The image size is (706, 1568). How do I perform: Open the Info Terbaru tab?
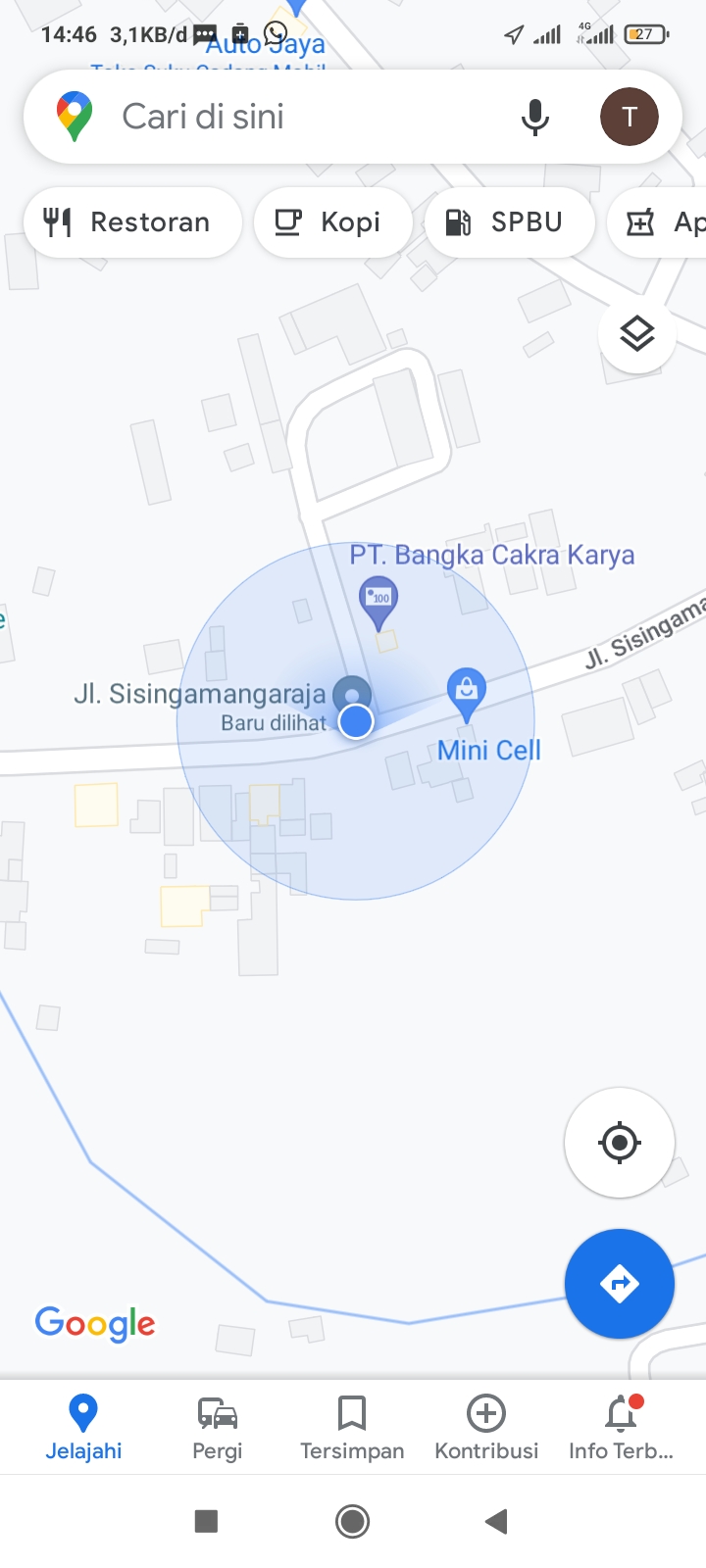coord(621,1427)
